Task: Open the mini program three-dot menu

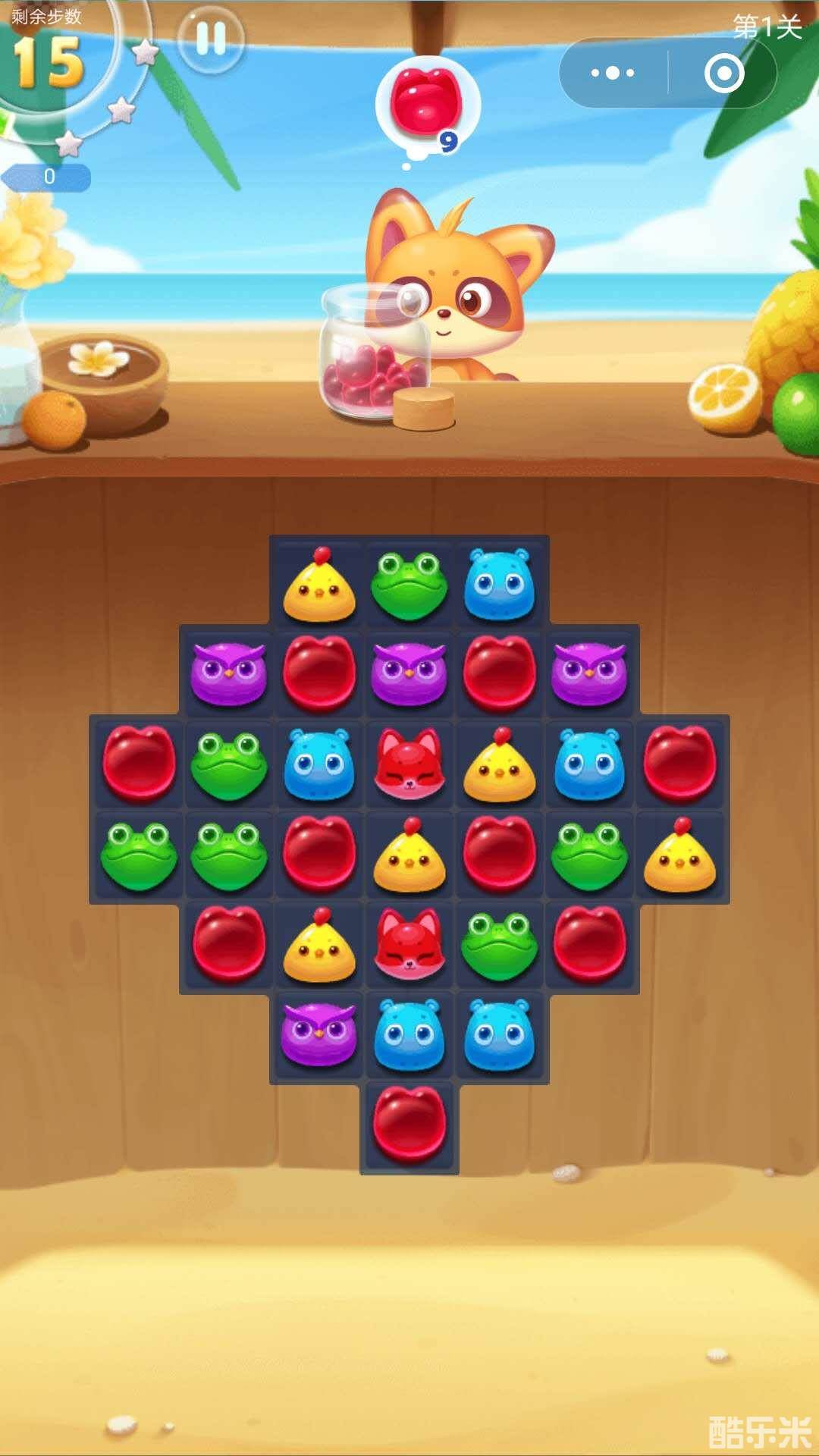Action: click(x=613, y=74)
